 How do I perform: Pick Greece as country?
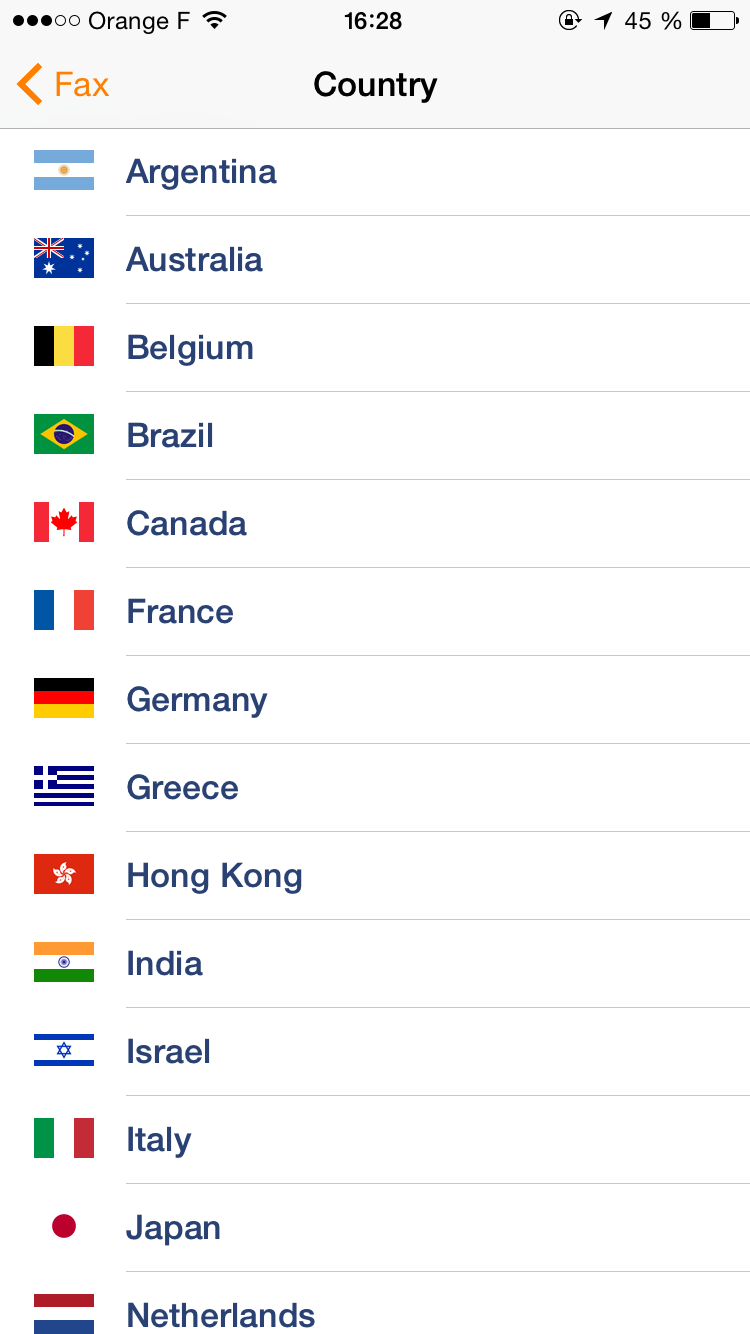[375, 788]
